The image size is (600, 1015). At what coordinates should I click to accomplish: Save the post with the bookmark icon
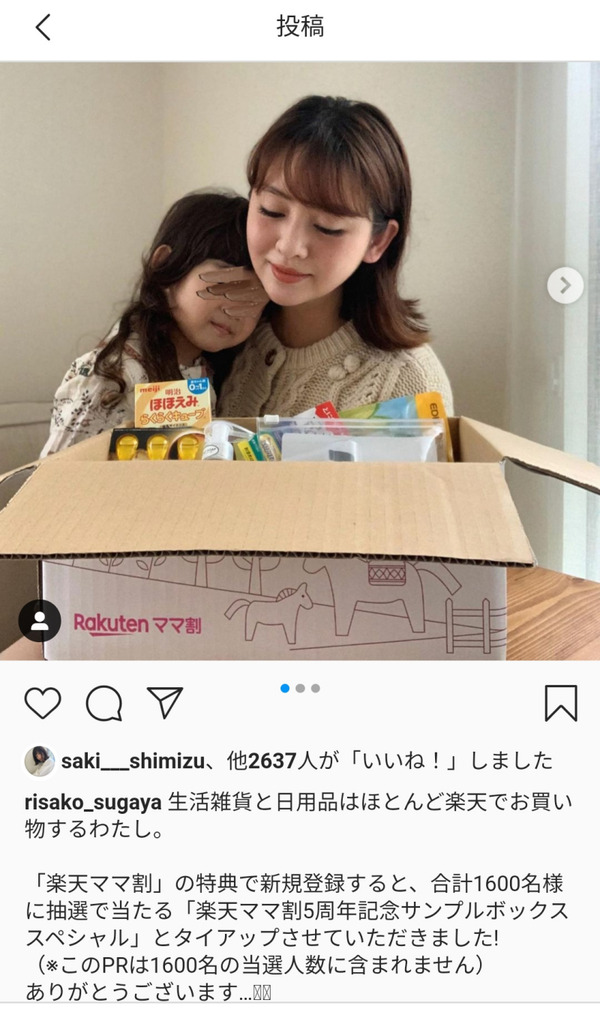click(x=561, y=703)
